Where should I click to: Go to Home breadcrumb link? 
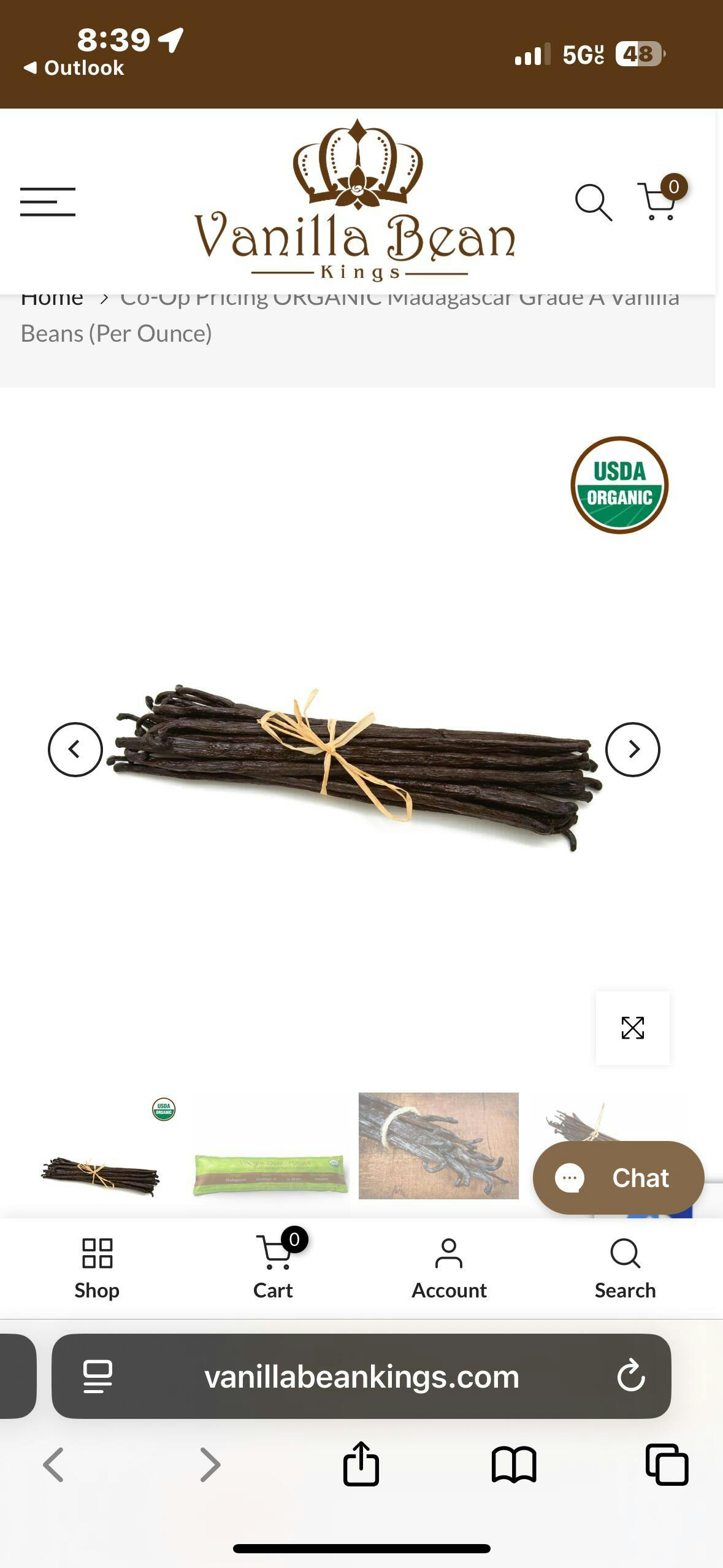[52, 299]
